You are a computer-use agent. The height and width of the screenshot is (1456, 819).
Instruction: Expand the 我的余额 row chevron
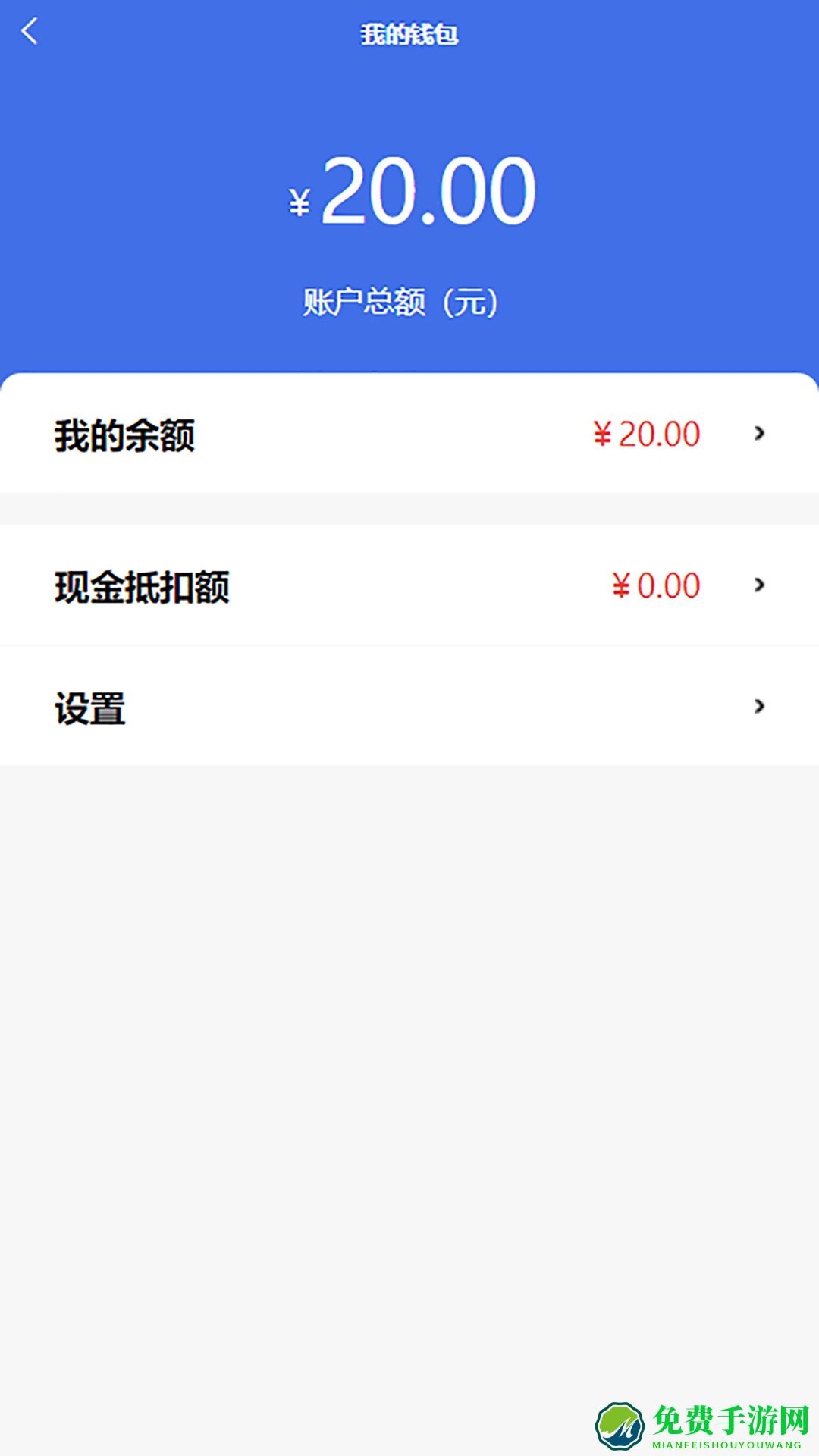coord(758,434)
